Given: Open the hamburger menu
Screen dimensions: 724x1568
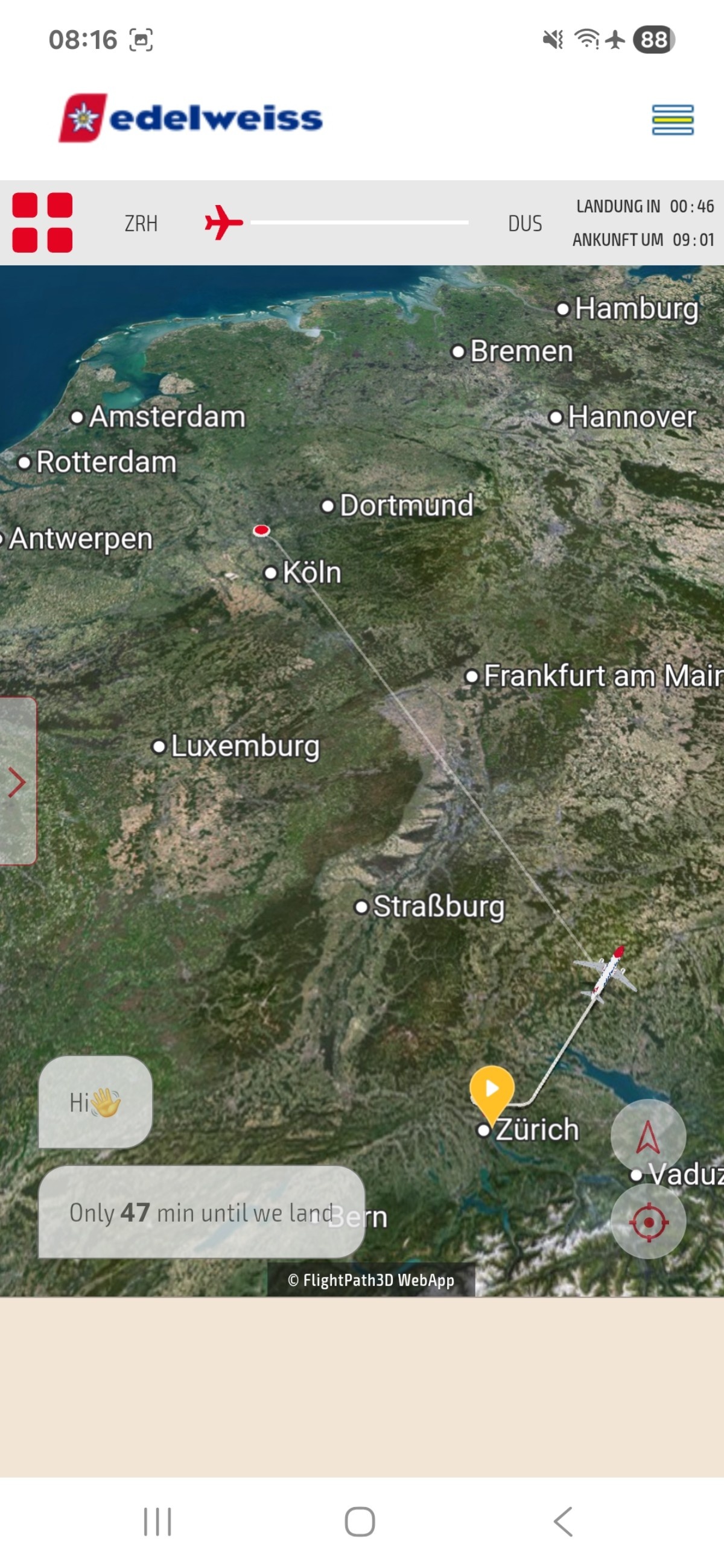Looking at the screenshot, I should coord(672,119).
